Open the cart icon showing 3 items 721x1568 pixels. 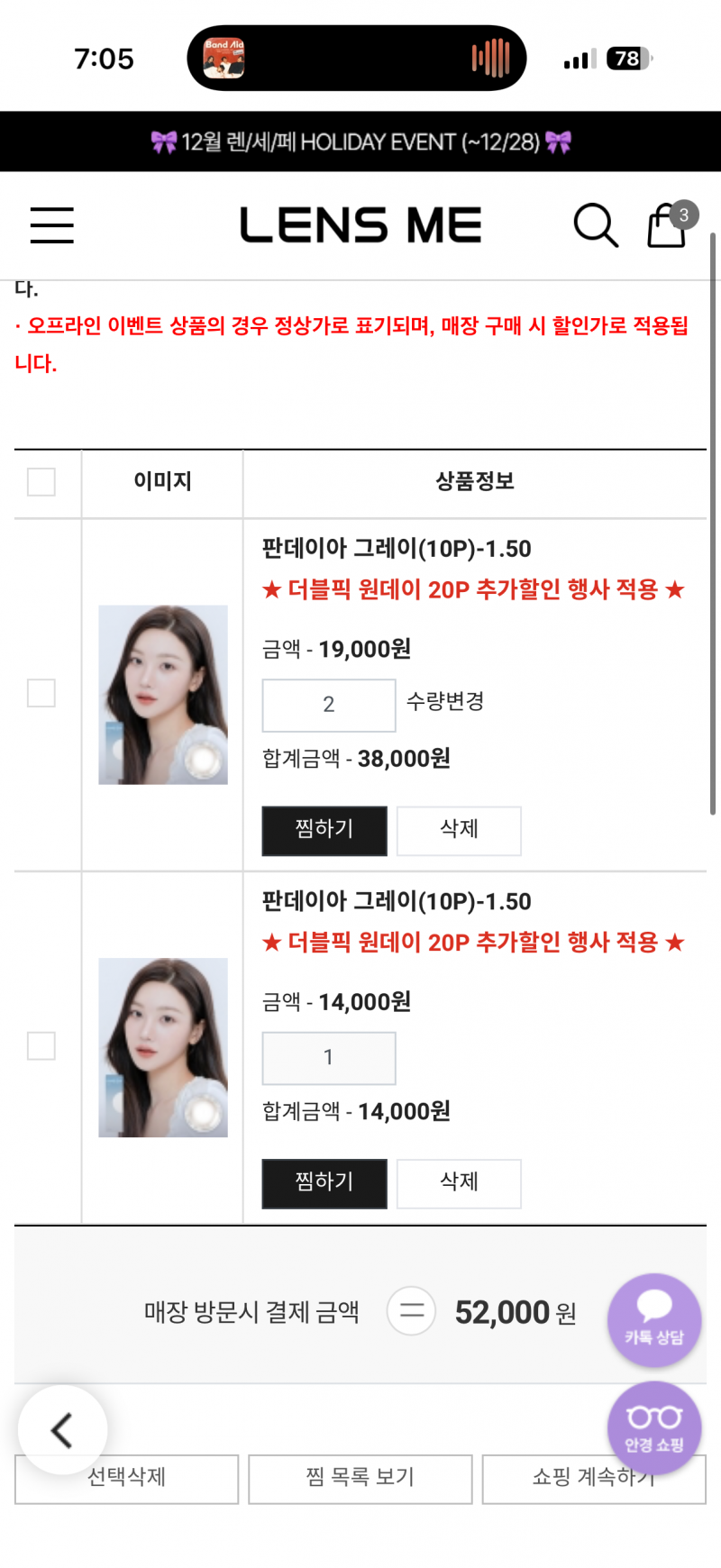667,223
